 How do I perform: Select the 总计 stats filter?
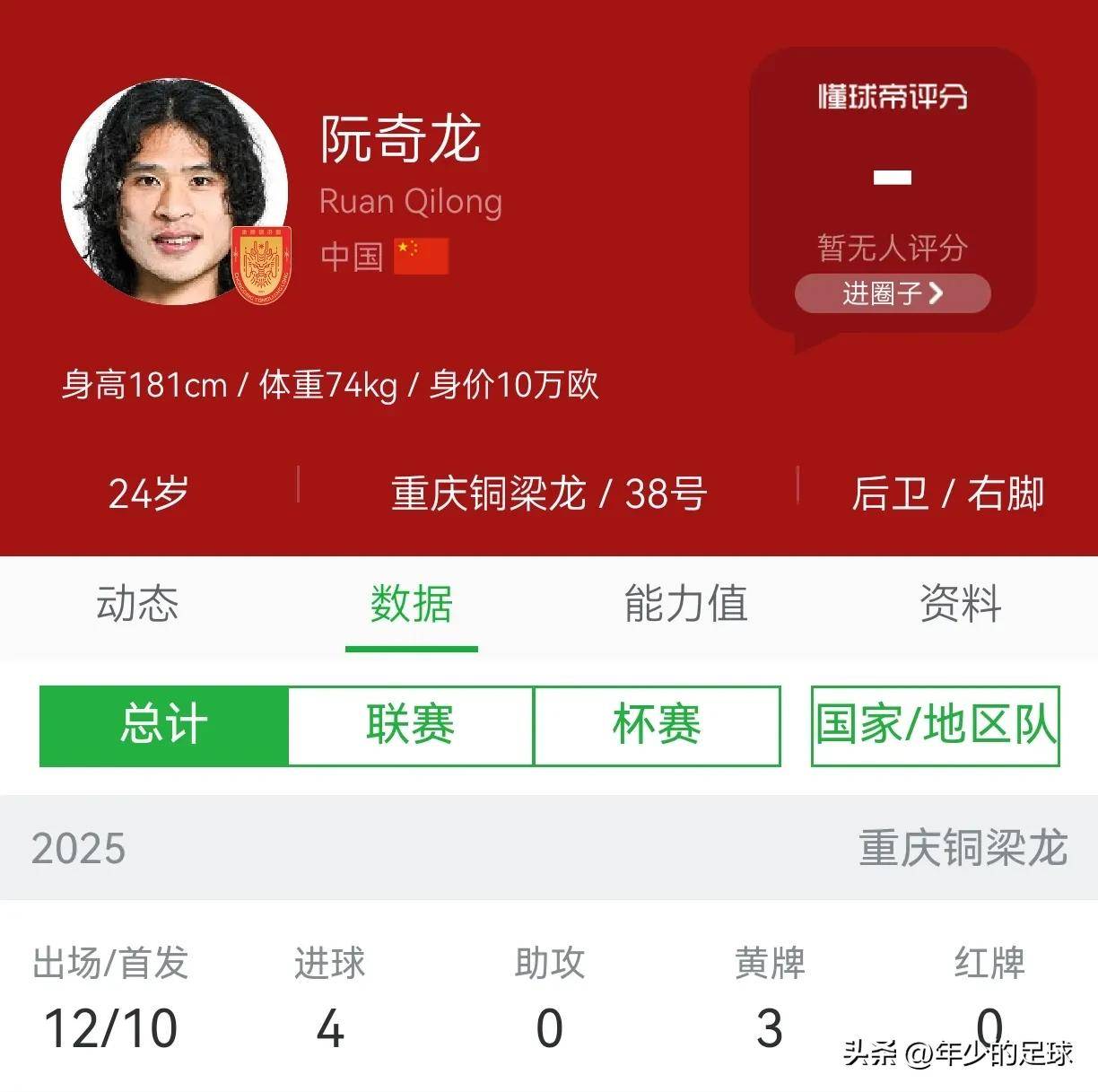(x=164, y=725)
